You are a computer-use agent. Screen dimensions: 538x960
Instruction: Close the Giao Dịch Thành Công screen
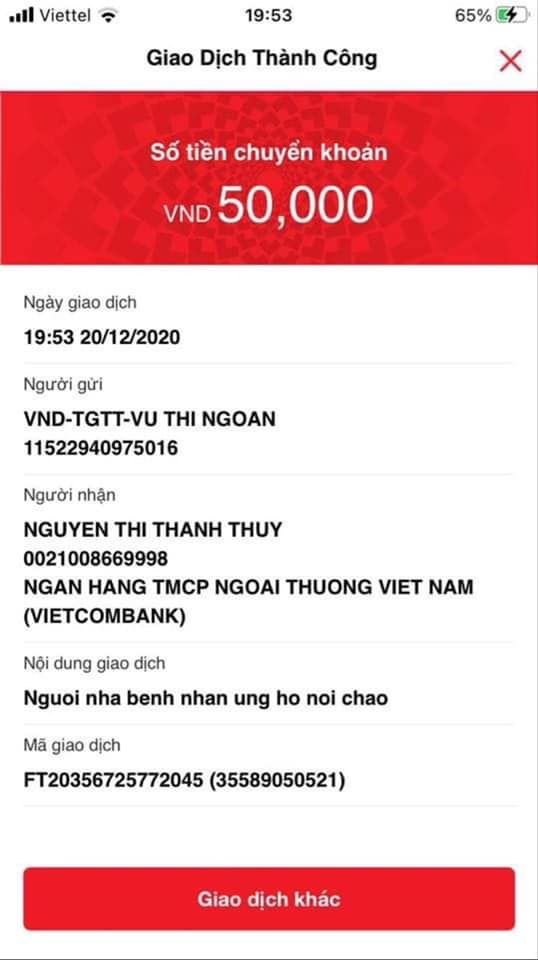tap(510, 61)
